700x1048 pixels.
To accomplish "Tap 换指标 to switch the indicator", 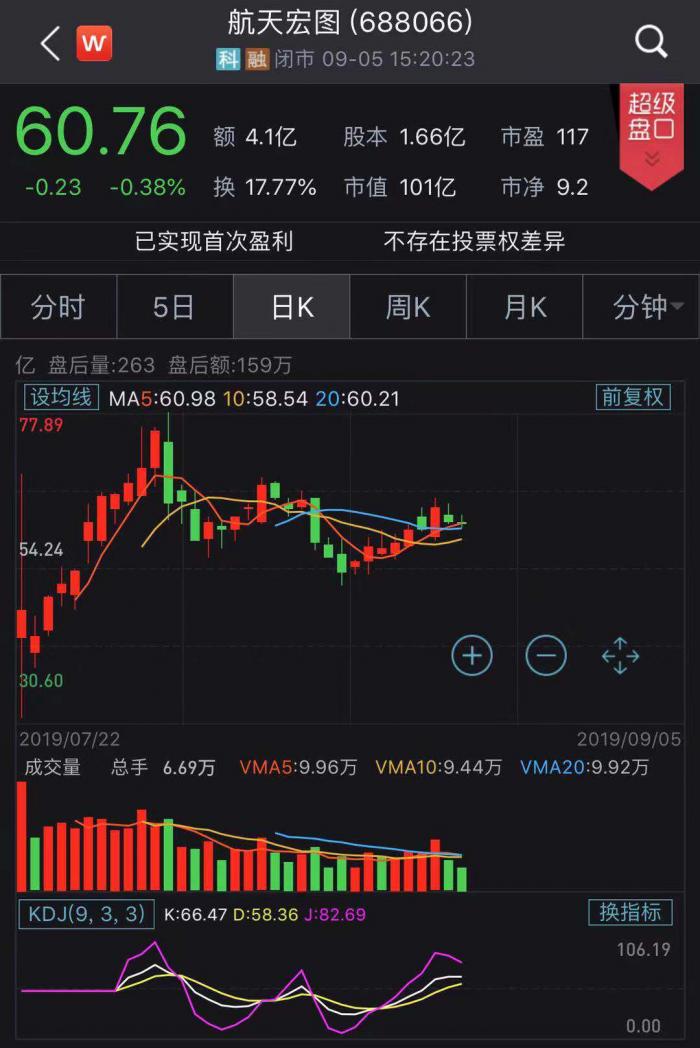I will pyautogui.click(x=630, y=912).
